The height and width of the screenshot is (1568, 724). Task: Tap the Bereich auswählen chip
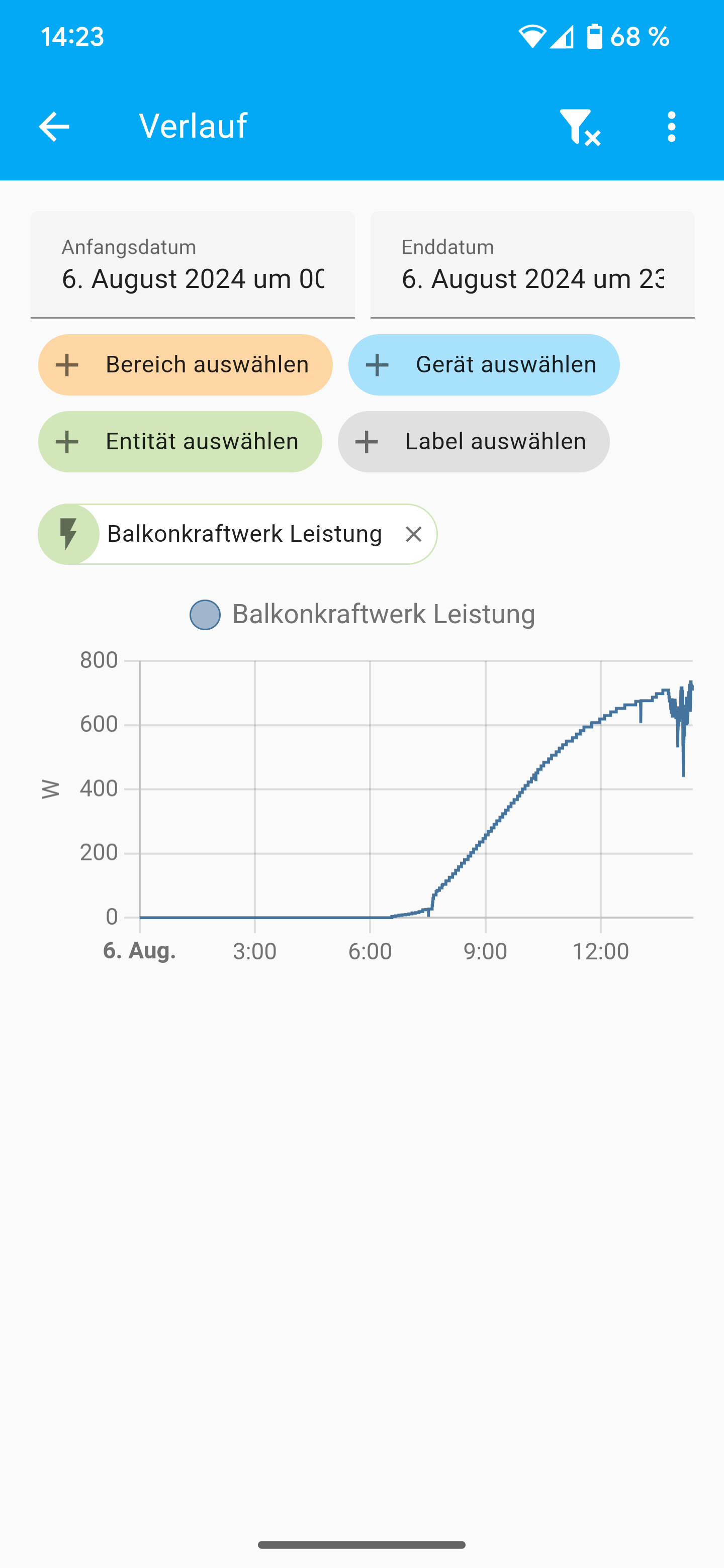tap(185, 364)
